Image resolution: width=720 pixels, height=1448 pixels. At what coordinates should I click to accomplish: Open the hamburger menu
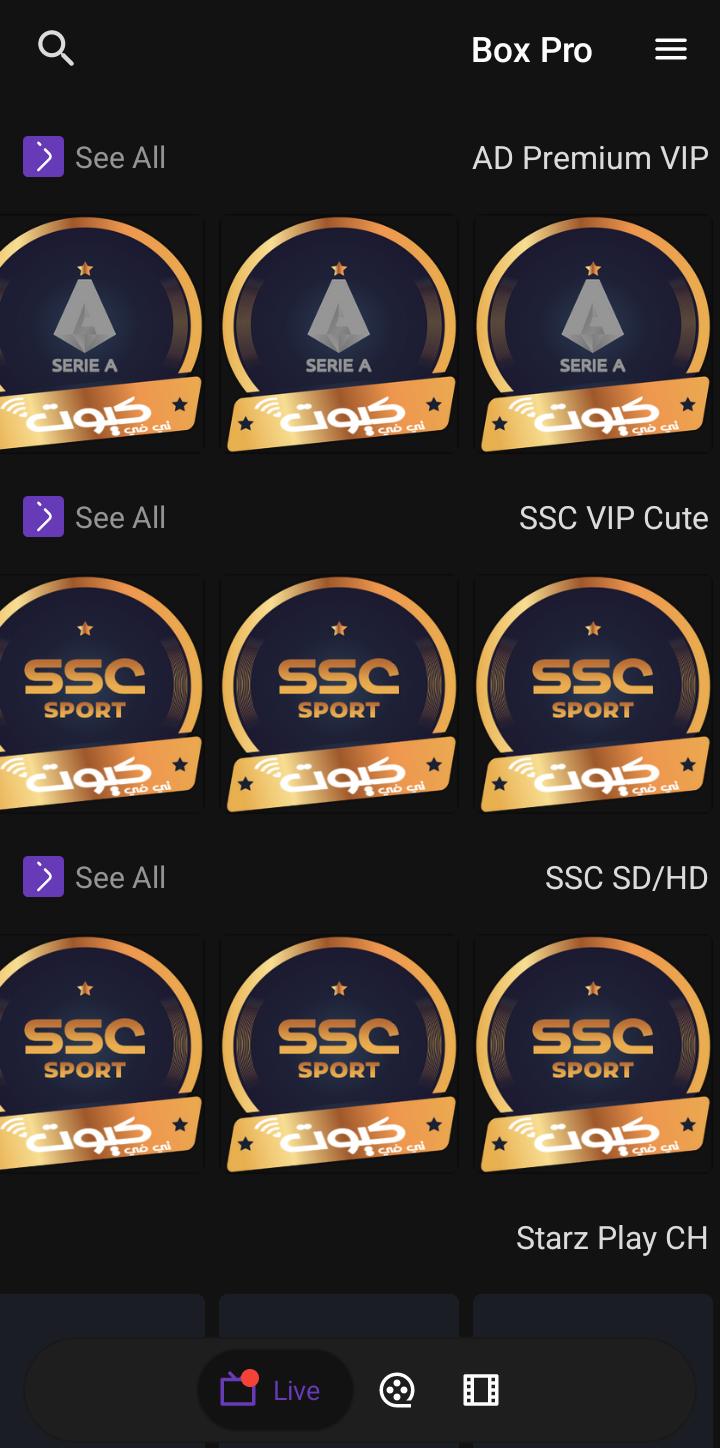(671, 49)
